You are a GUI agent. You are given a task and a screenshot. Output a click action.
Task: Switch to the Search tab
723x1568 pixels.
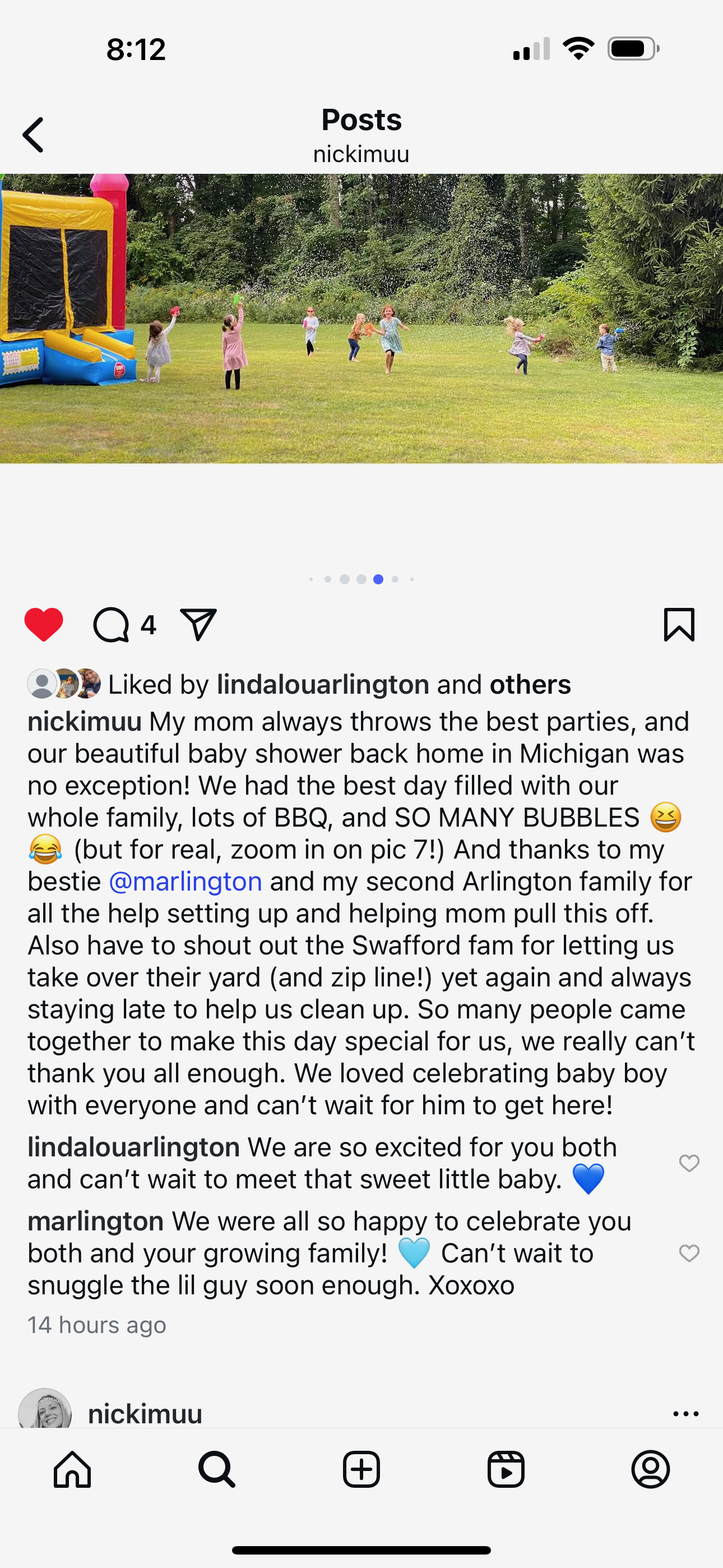point(217,1469)
